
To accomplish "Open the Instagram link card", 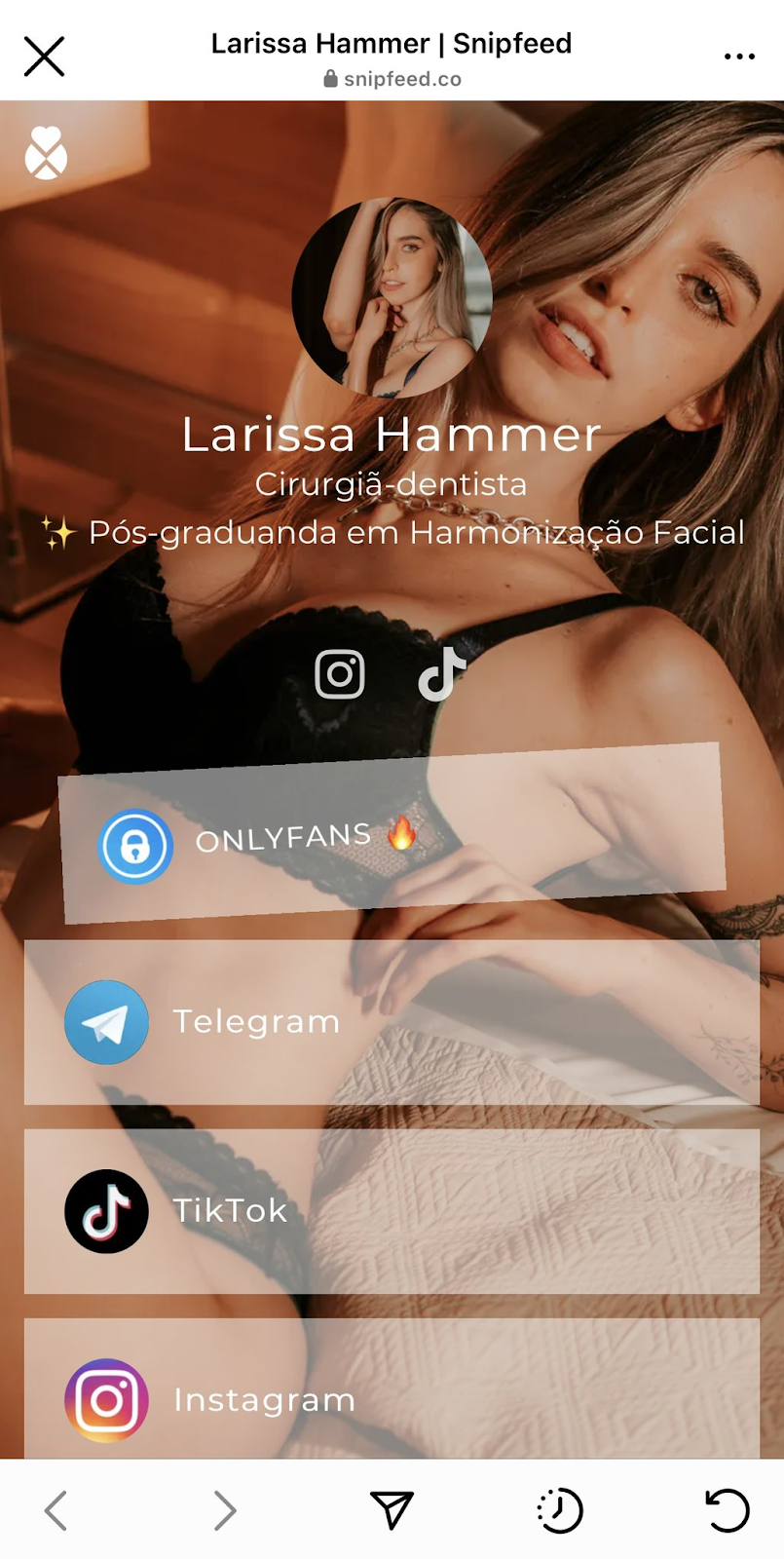I will coord(392,1393).
